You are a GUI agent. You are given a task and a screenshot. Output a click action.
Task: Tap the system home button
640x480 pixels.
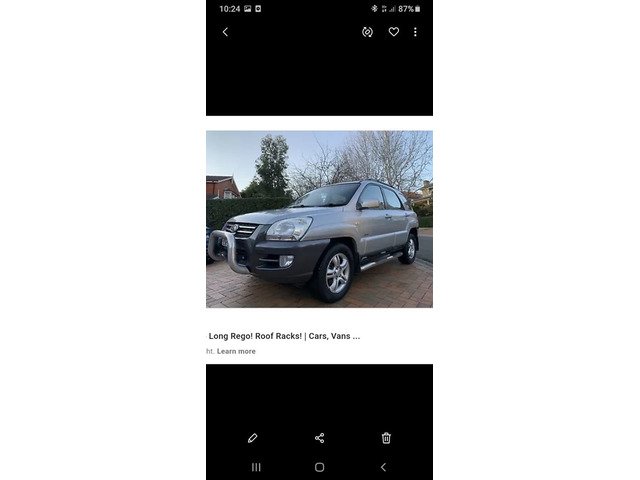[x=319, y=467]
